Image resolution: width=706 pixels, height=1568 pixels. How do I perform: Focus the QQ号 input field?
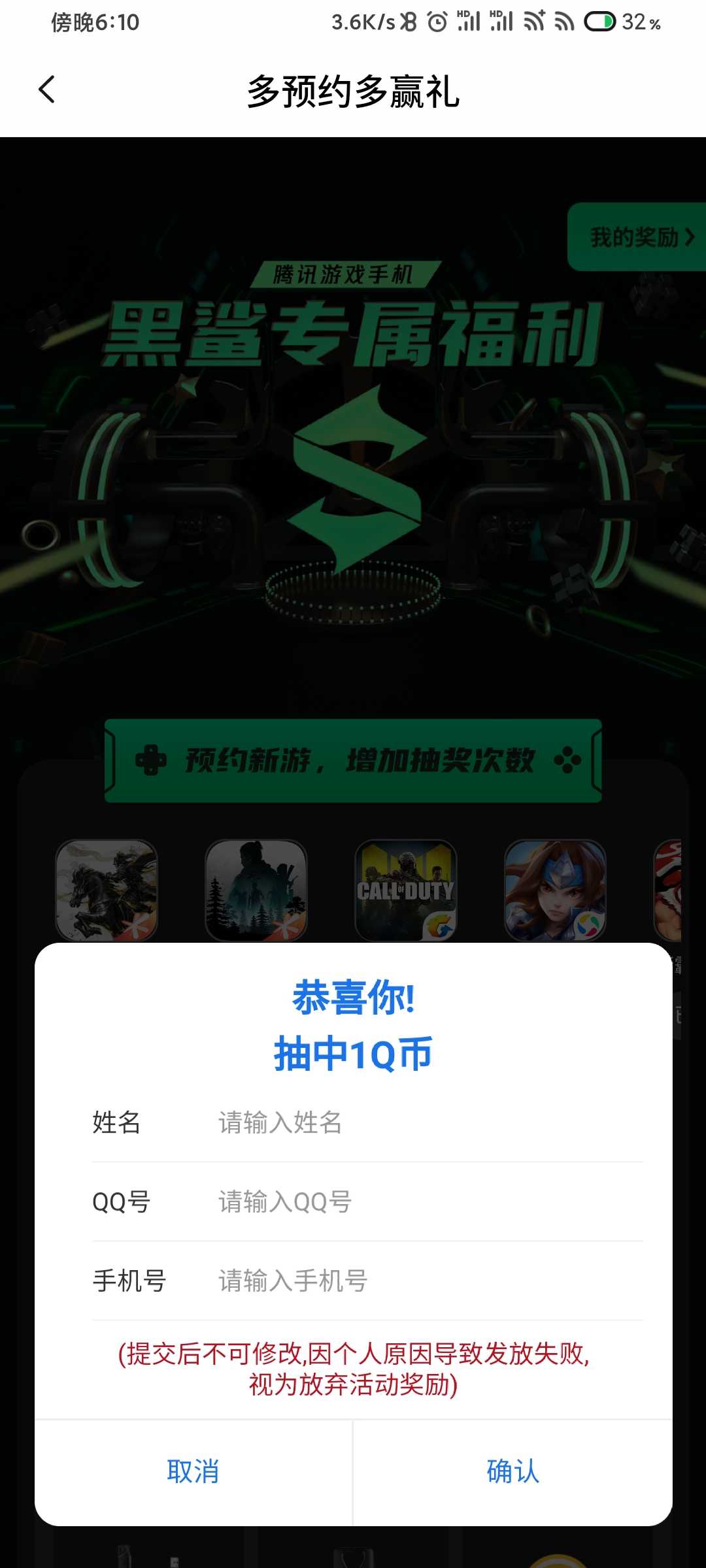pyautogui.click(x=430, y=1201)
